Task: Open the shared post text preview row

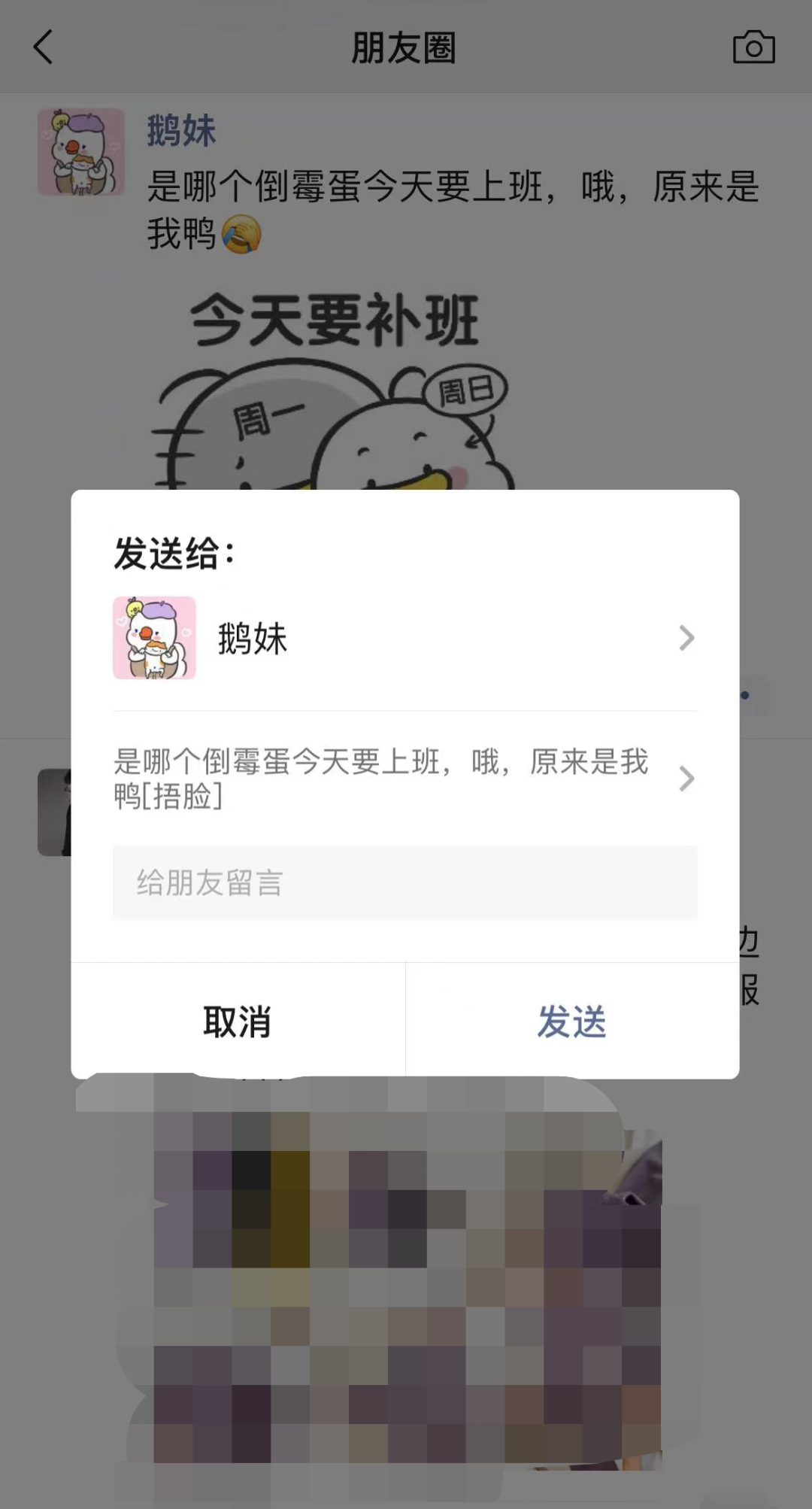Action: click(404, 779)
